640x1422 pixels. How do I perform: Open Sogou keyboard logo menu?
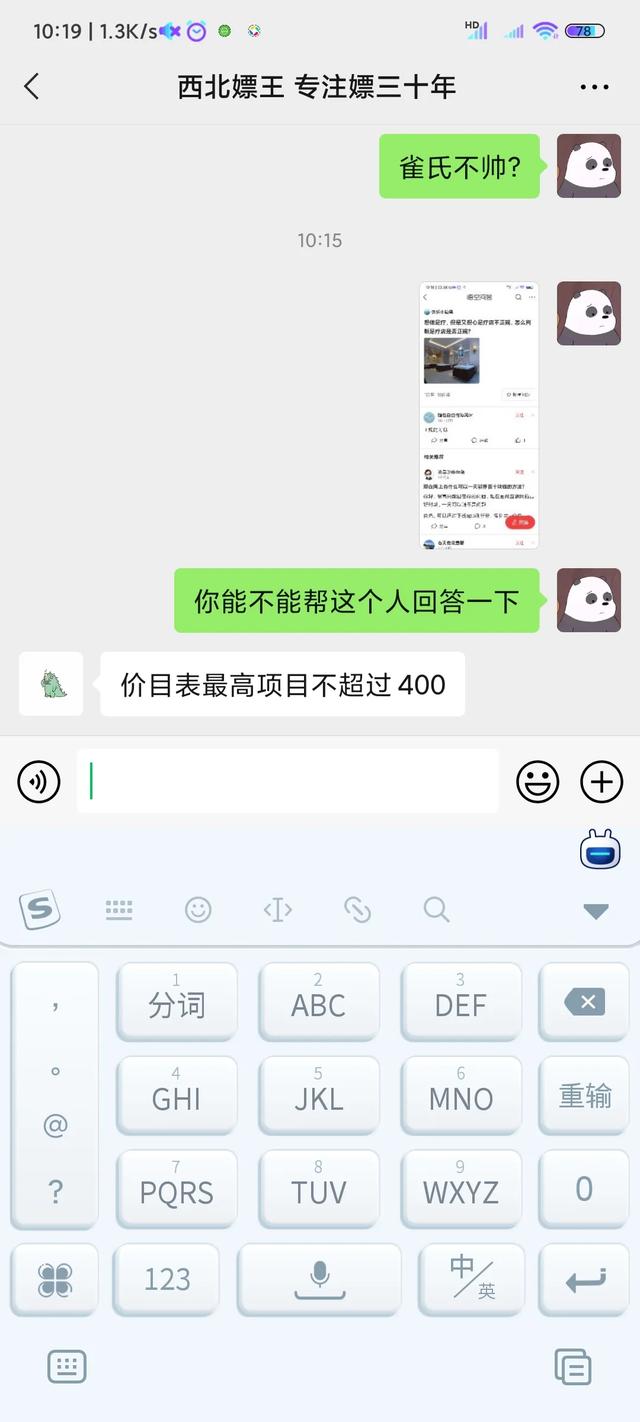coord(40,909)
